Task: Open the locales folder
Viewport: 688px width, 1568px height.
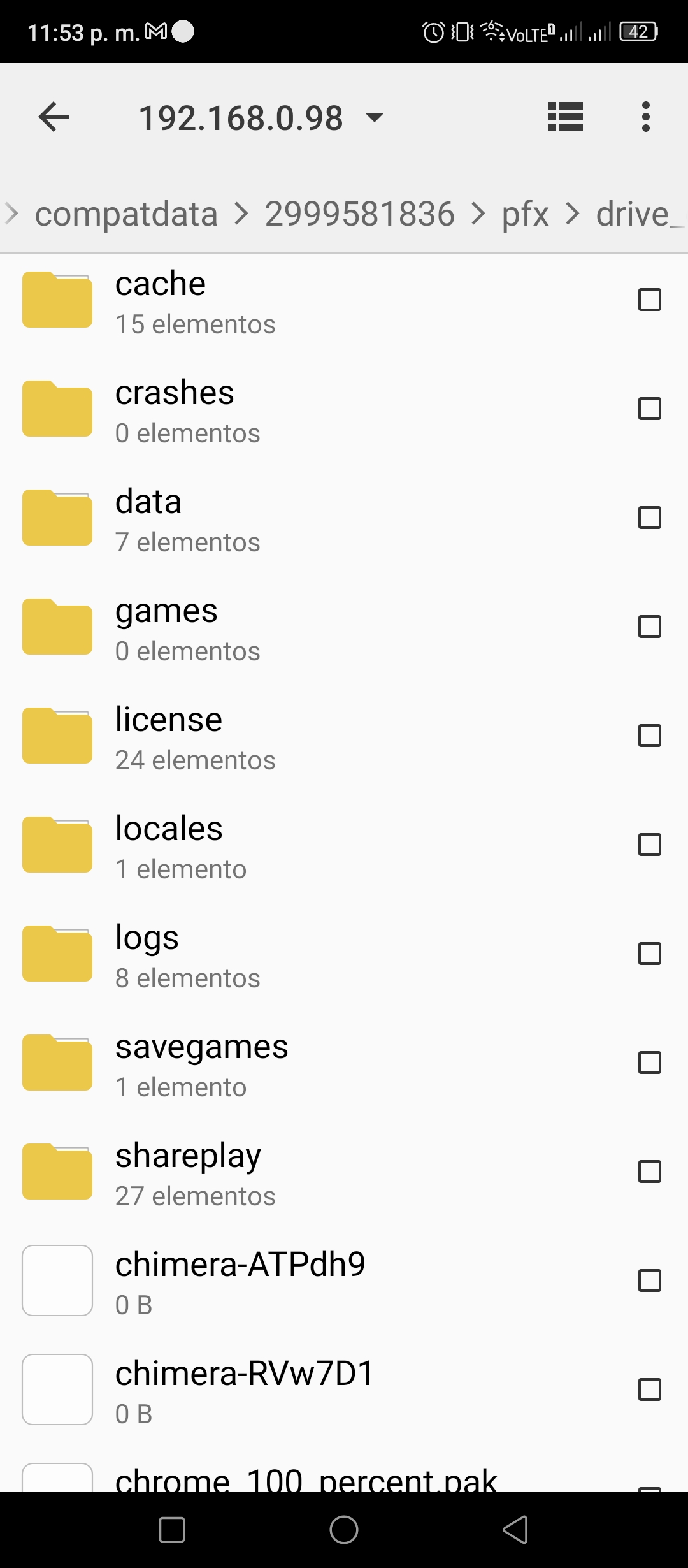Action: [x=344, y=845]
